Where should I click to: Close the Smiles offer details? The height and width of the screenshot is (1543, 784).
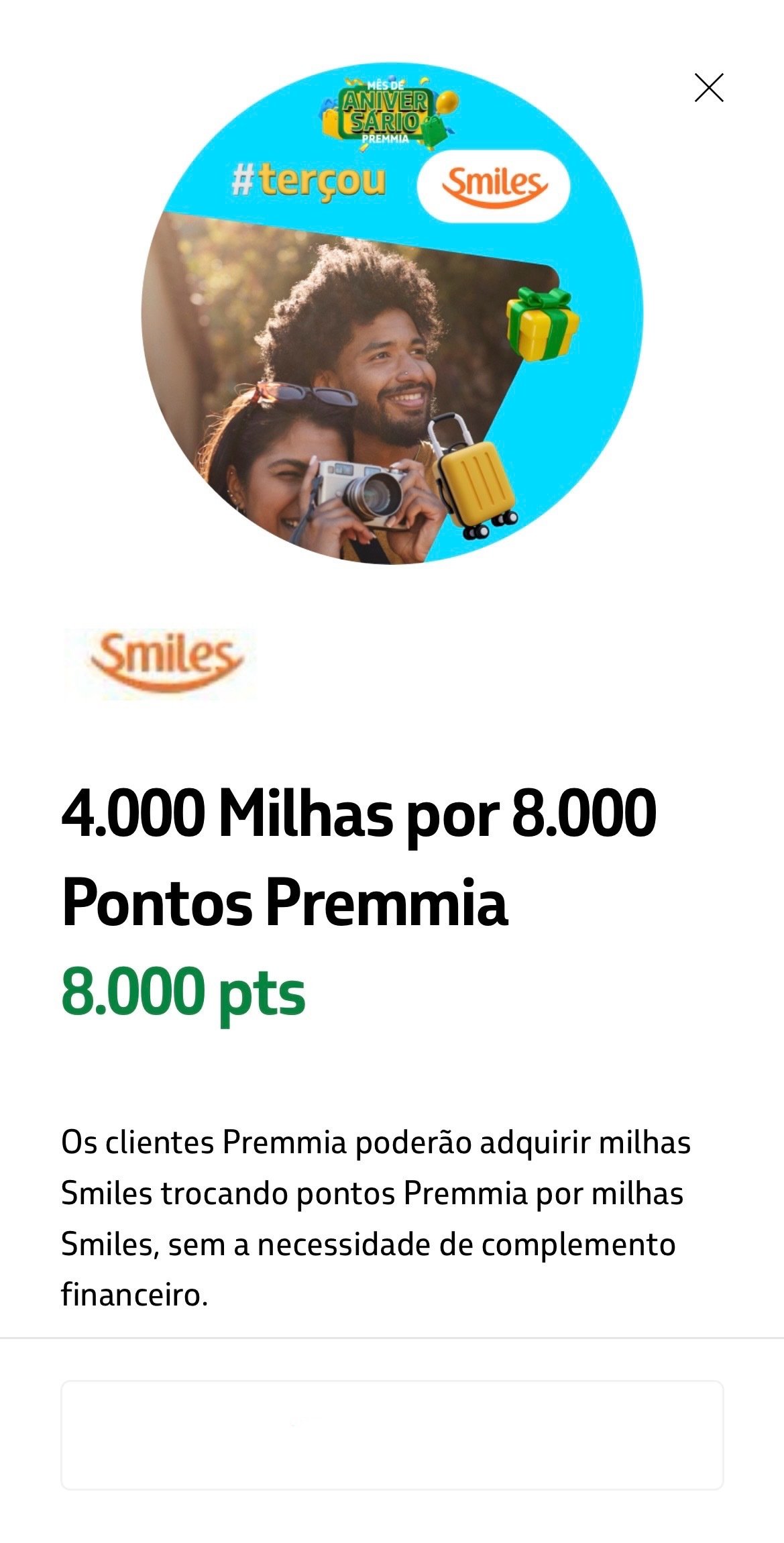(709, 88)
